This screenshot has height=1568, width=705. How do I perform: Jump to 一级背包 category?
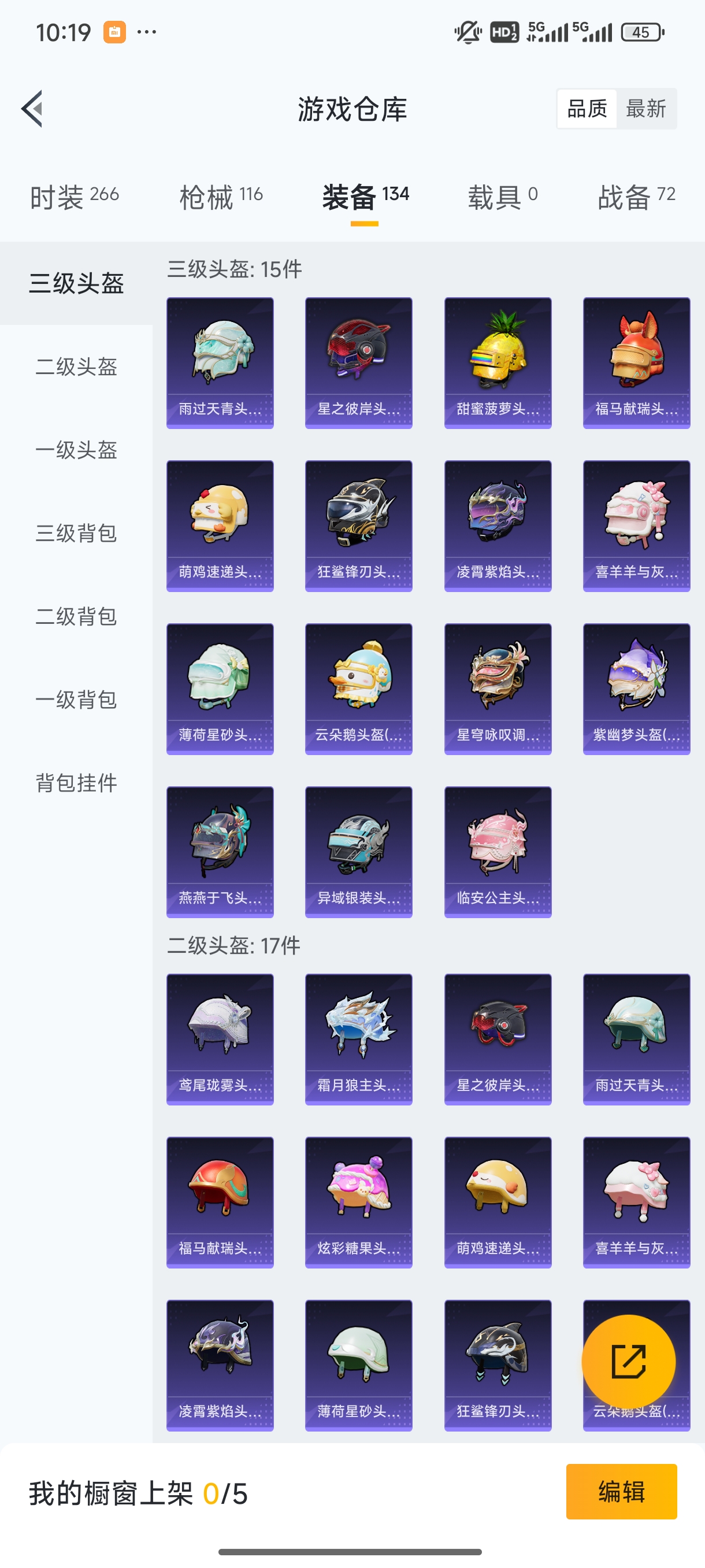coord(76,700)
